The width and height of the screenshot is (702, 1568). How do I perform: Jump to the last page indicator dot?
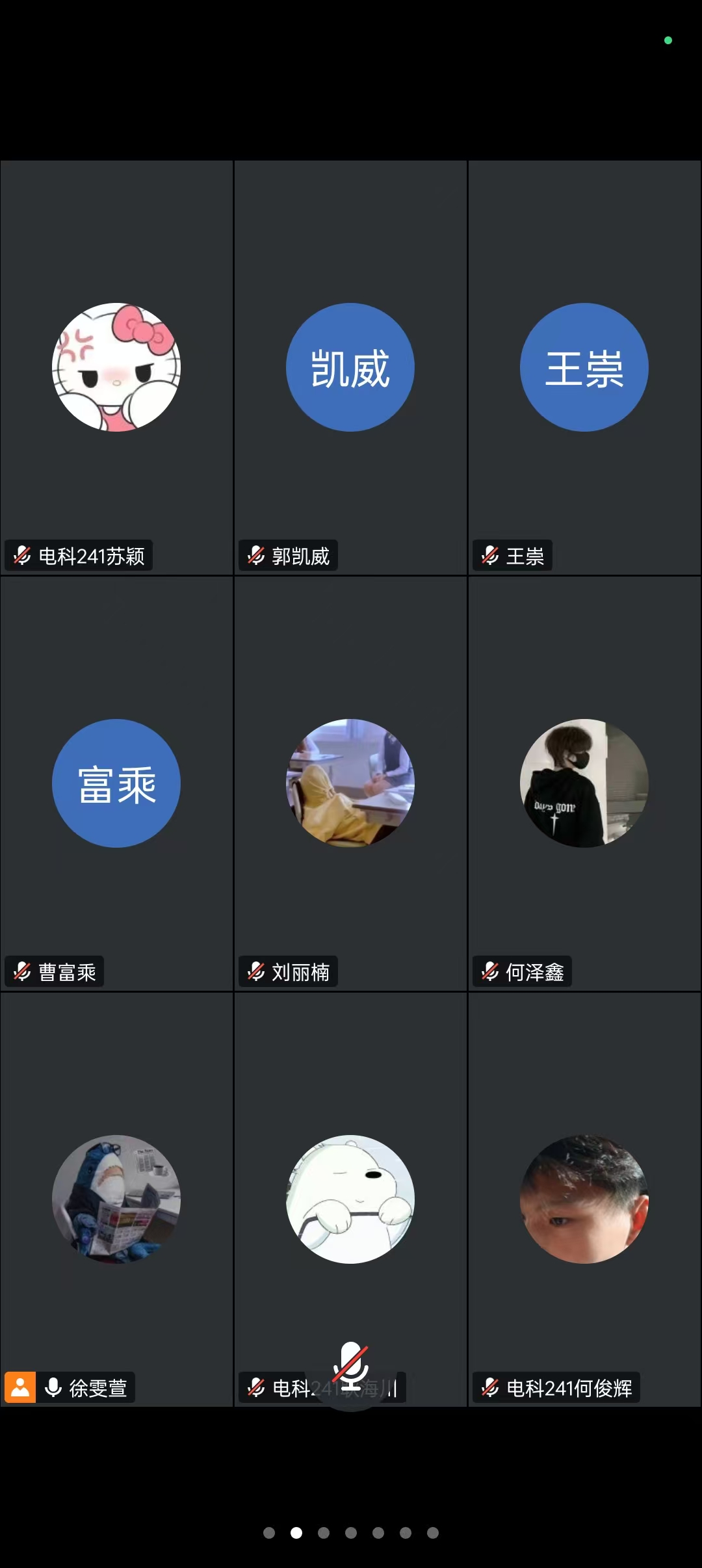(x=433, y=1533)
